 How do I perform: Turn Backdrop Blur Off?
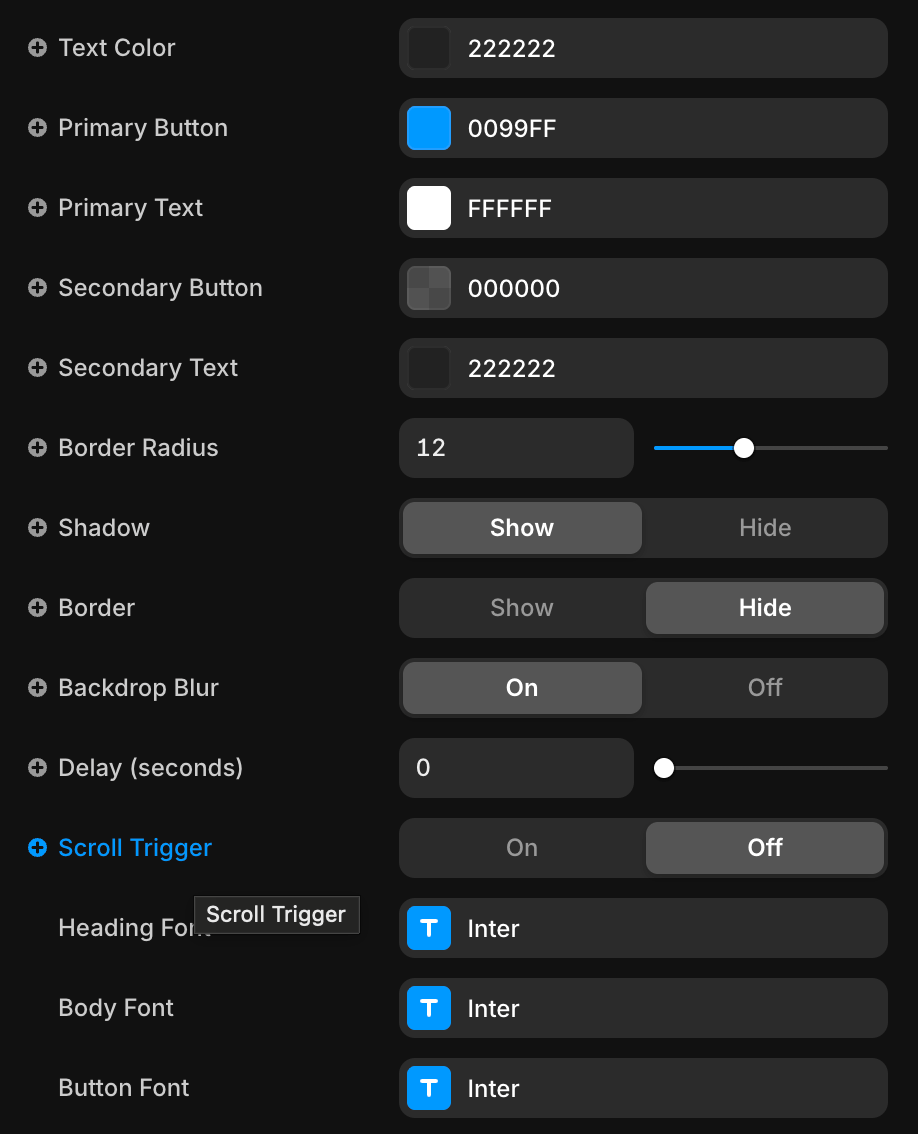[x=765, y=688]
